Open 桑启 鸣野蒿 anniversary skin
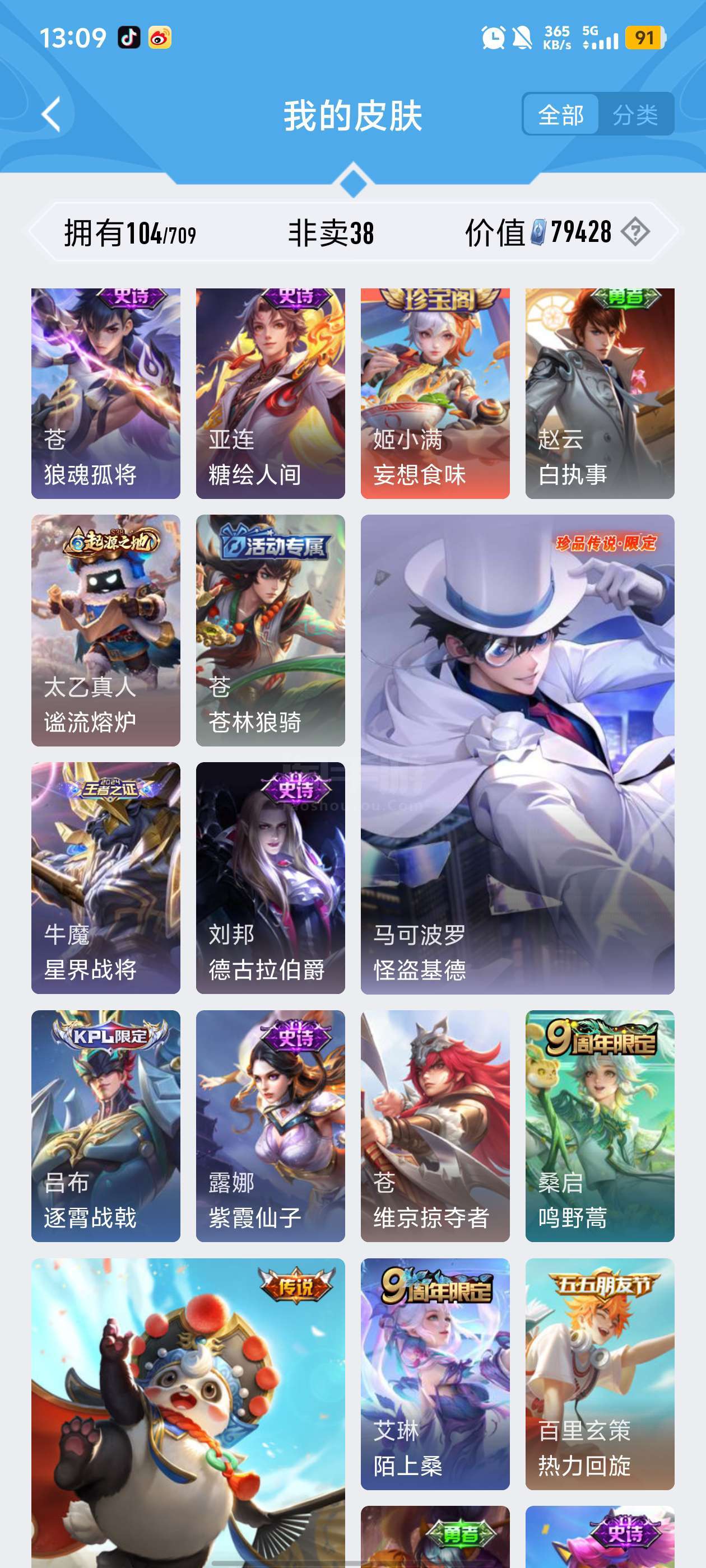The width and height of the screenshot is (706, 1568). 600,1126
